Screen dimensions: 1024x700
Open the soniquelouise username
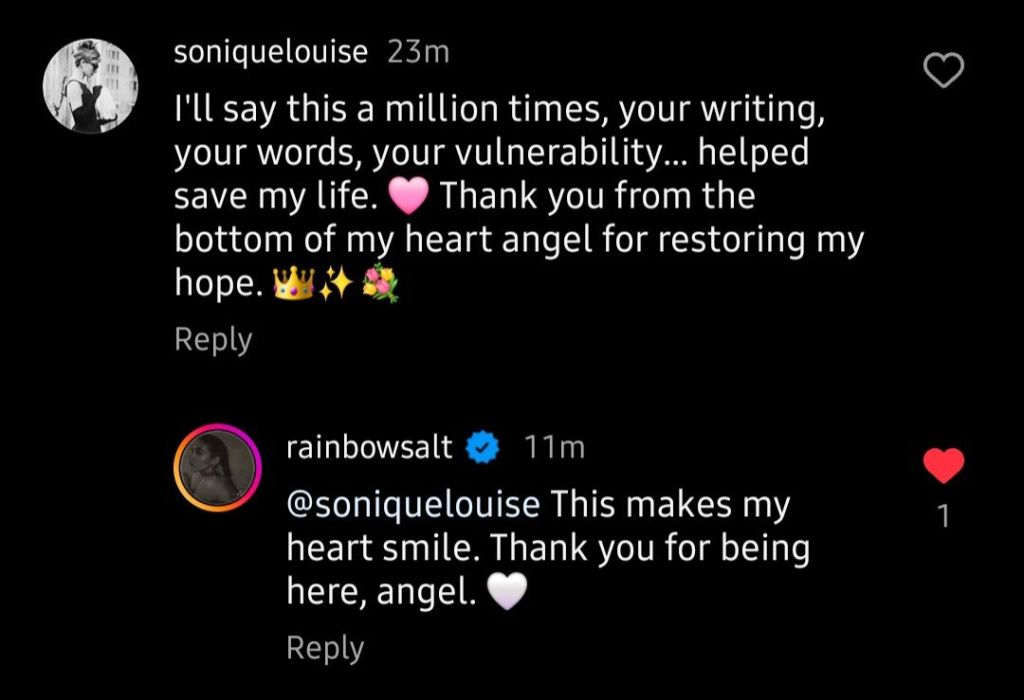click(271, 53)
